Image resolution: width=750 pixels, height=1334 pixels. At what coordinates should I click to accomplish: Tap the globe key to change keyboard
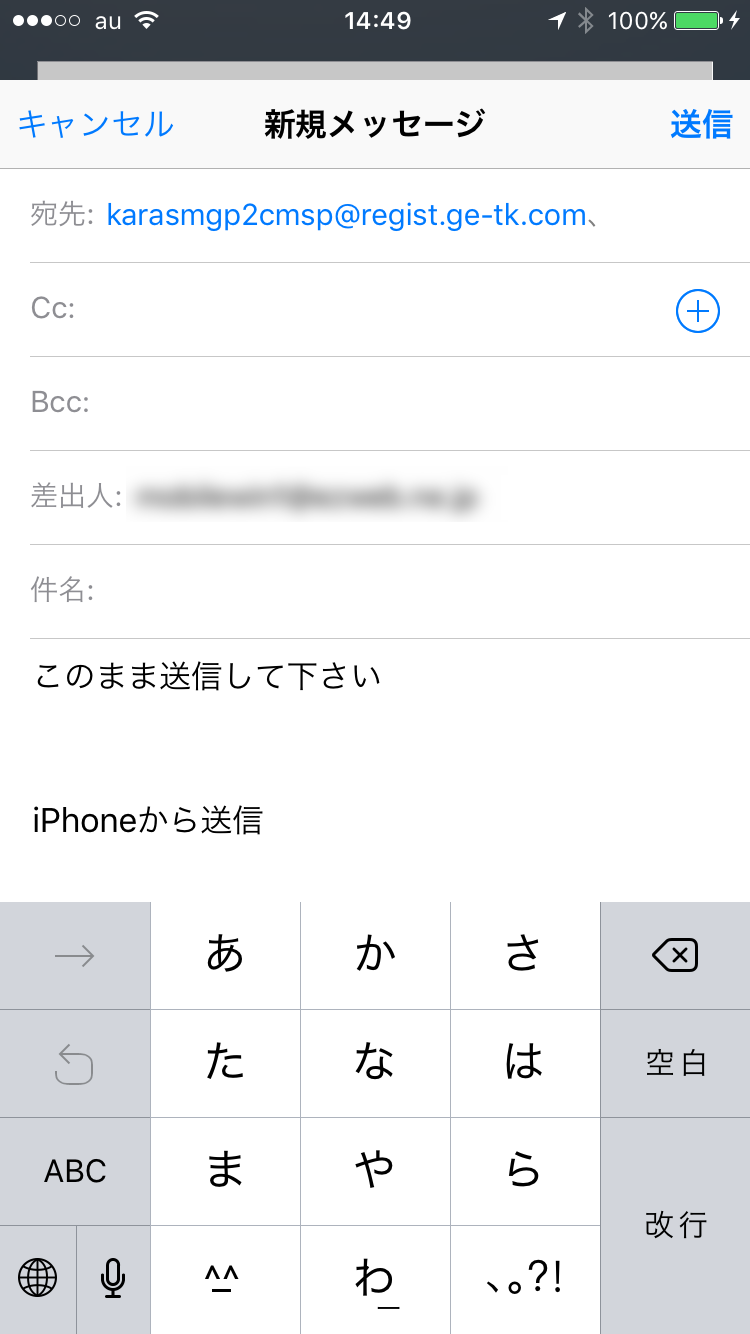click(38, 1280)
